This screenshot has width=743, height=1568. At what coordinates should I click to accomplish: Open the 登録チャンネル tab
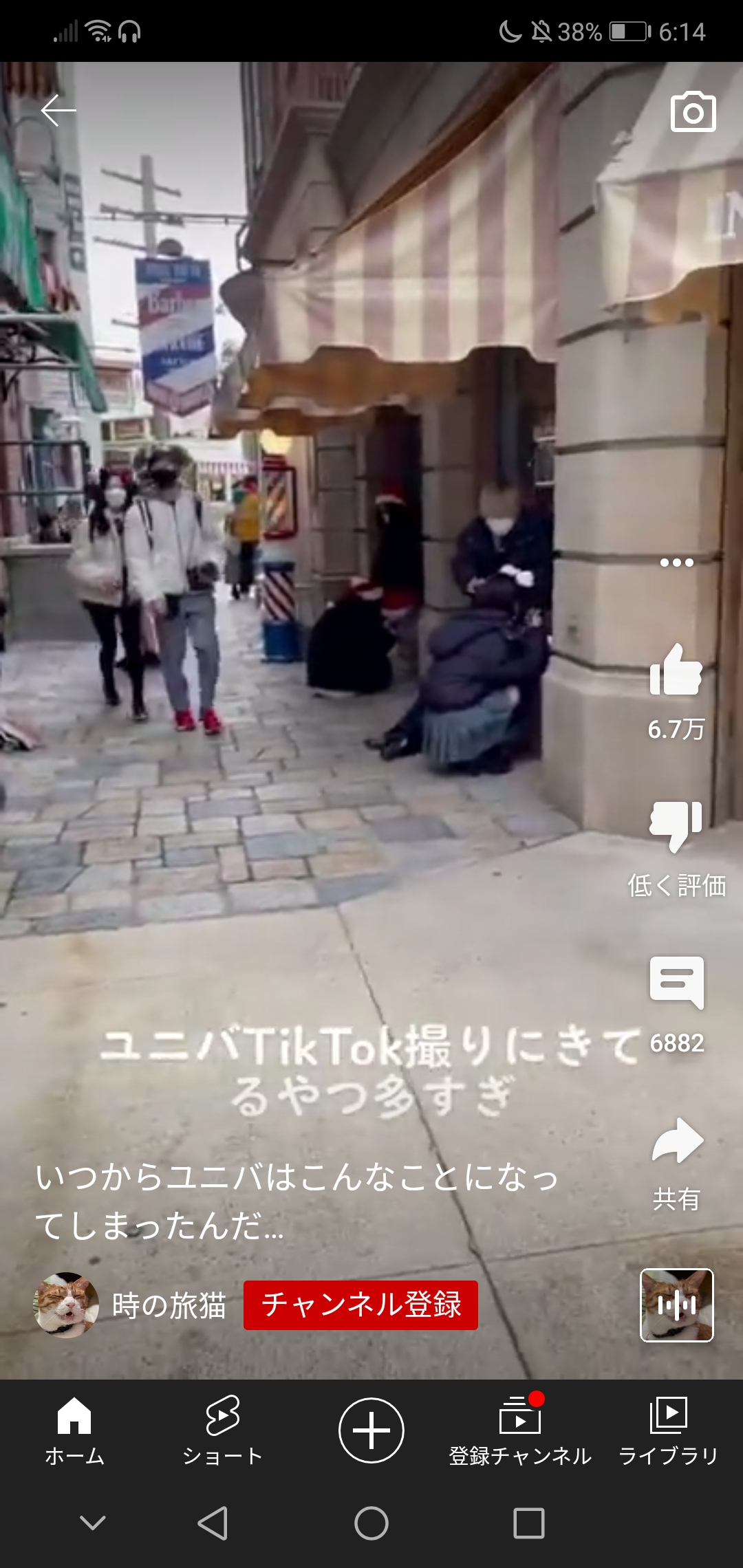(520, 1430)
